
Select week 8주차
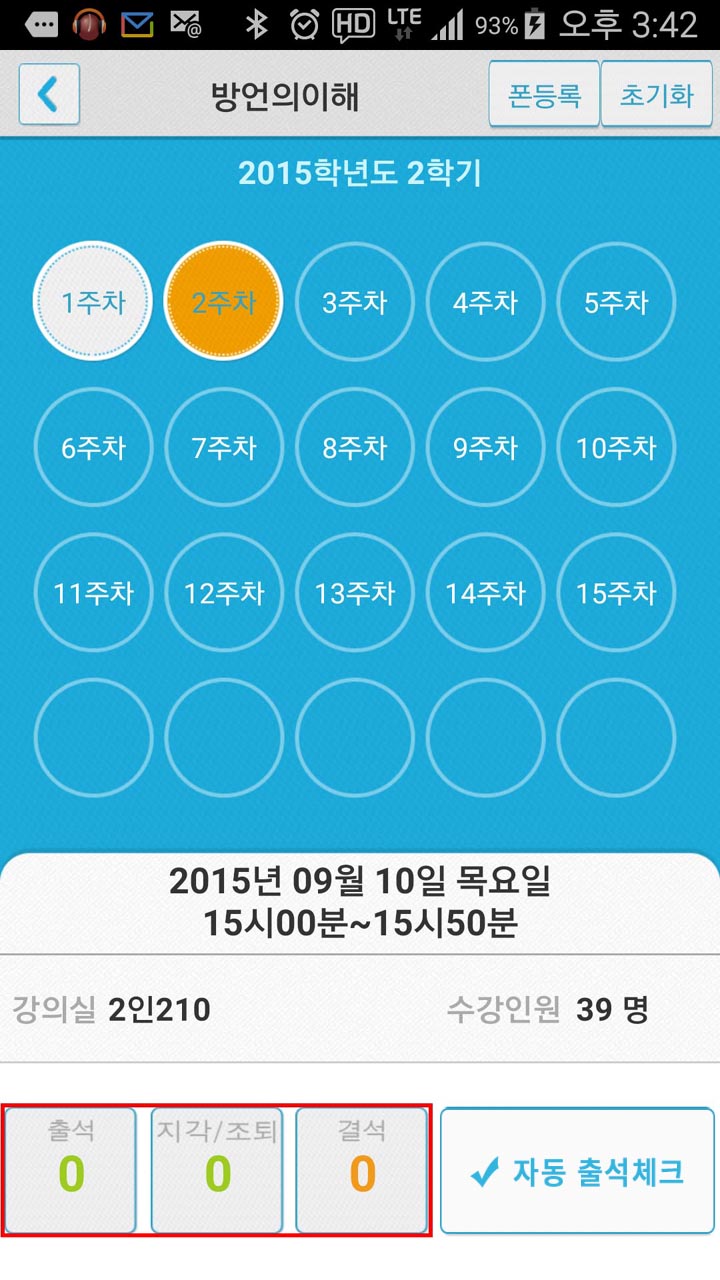[x=355, y=447]
